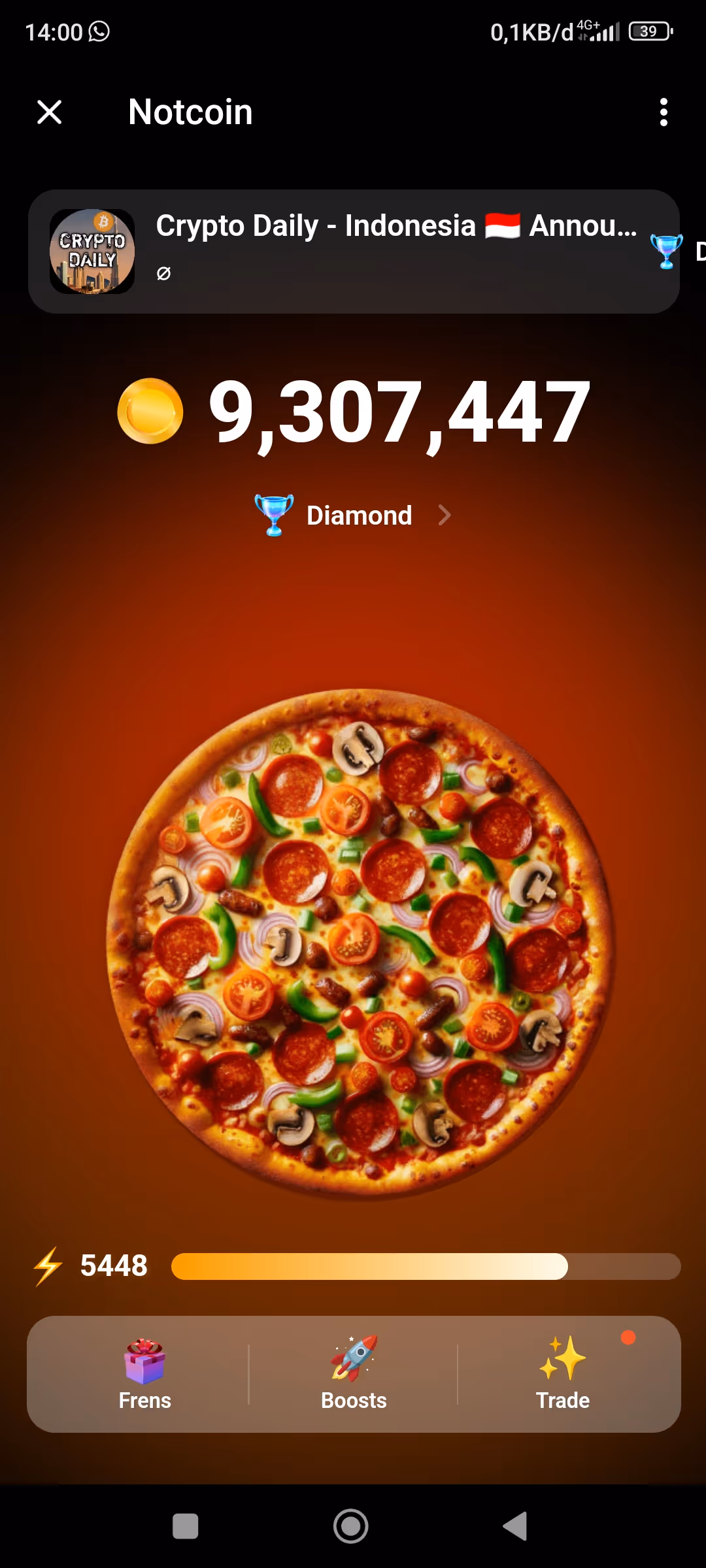Viewport: 706px width, 1568px height.
Task: Close the Notcoin mini app
Action: click(49, 112)
